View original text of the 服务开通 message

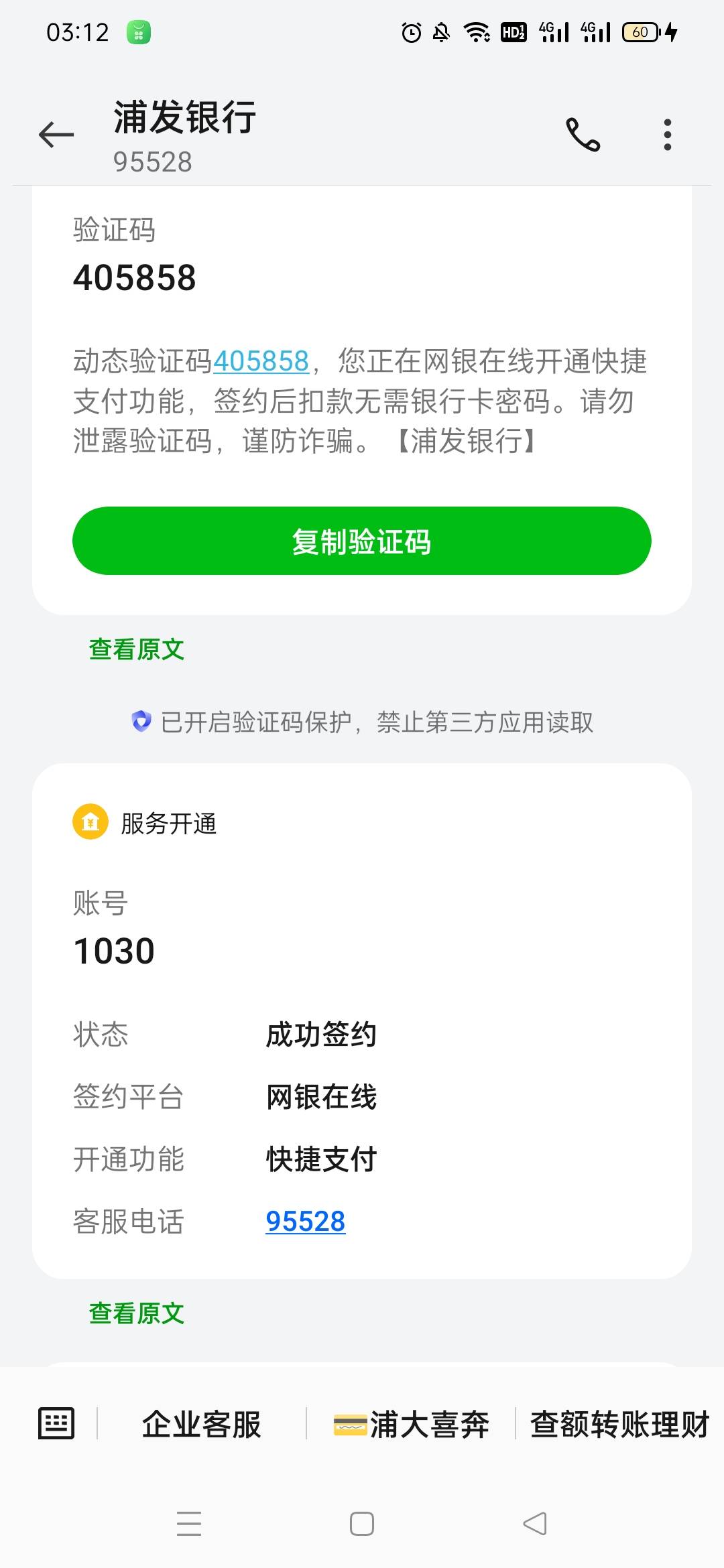137,1313
